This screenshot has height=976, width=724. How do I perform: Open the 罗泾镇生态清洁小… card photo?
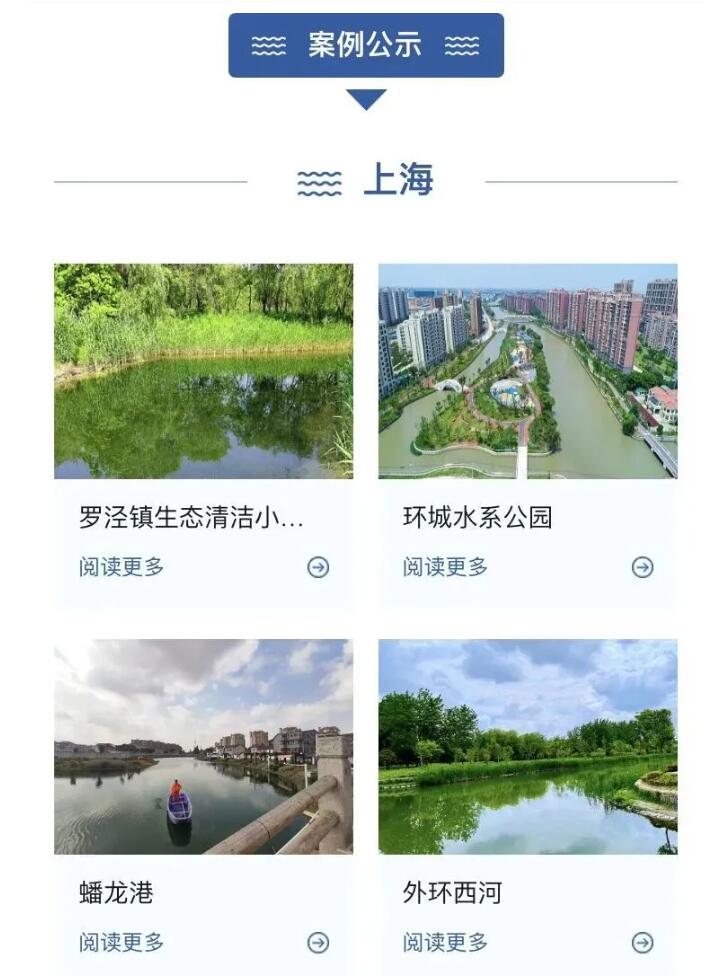pyautogui.click(x=203, y=371)
